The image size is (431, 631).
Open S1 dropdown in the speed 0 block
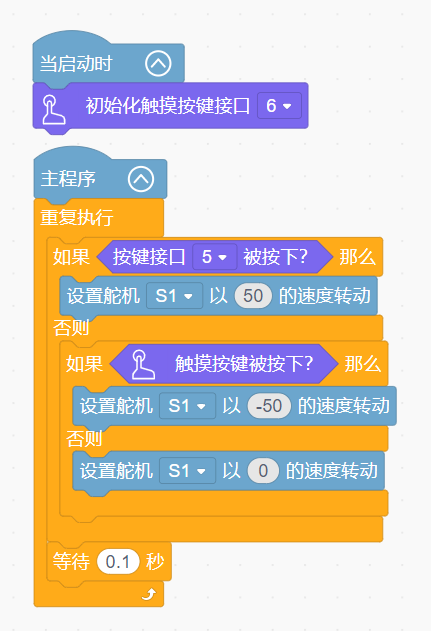pyautogui.click(x=188, y=470)
